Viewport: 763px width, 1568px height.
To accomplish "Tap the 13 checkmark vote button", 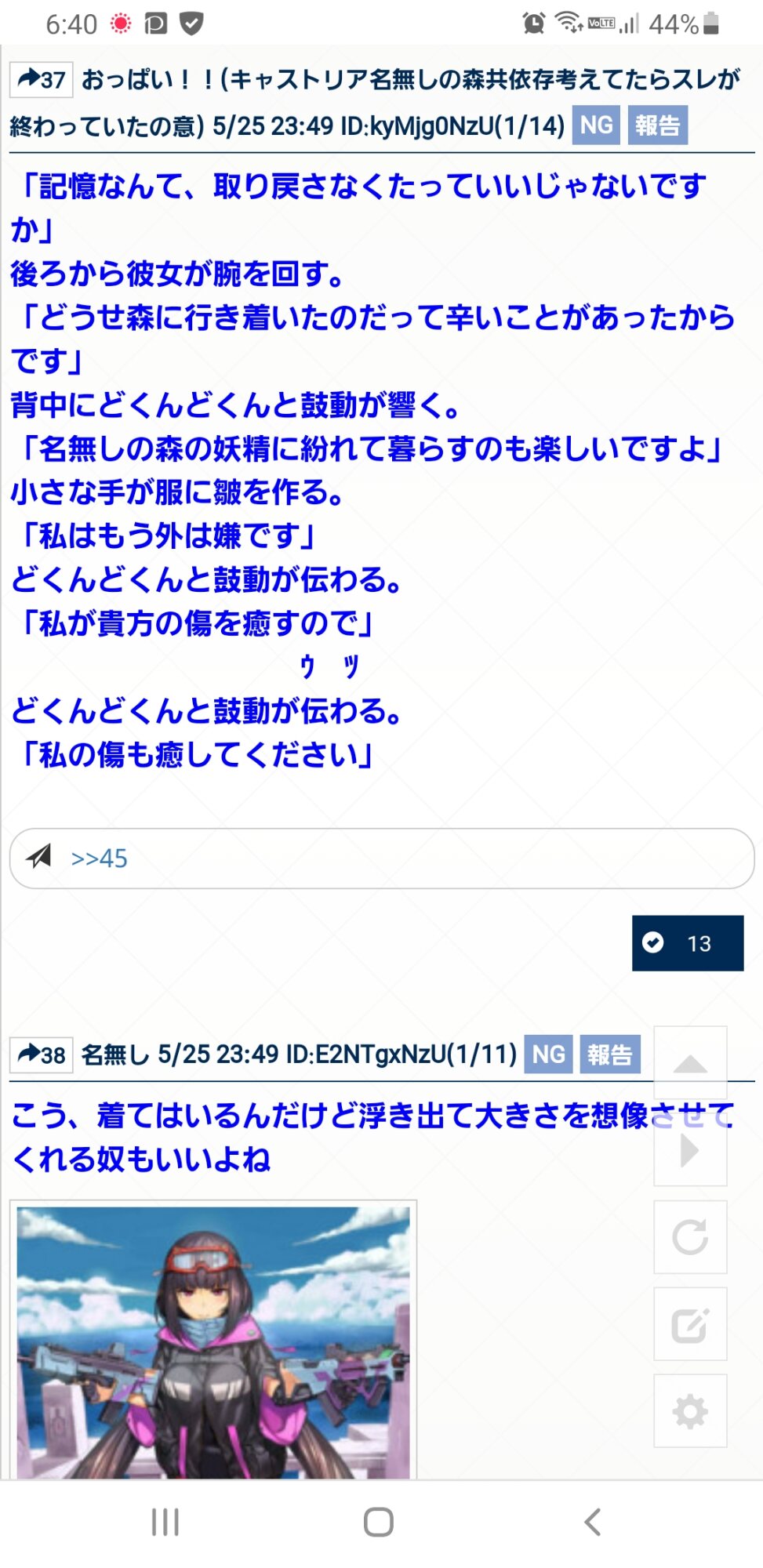I will 687,943.
